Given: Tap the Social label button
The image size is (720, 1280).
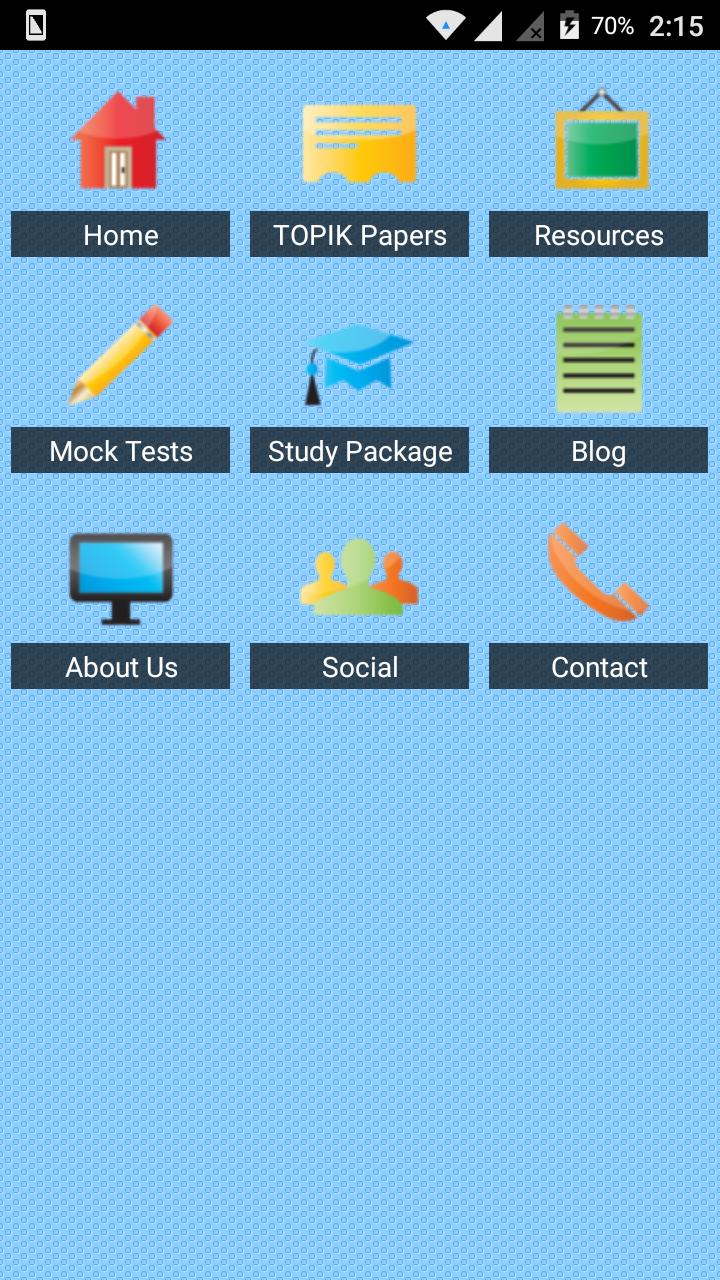Looking at the screenshot, I should pyautogui.click(x=360, y=666).
